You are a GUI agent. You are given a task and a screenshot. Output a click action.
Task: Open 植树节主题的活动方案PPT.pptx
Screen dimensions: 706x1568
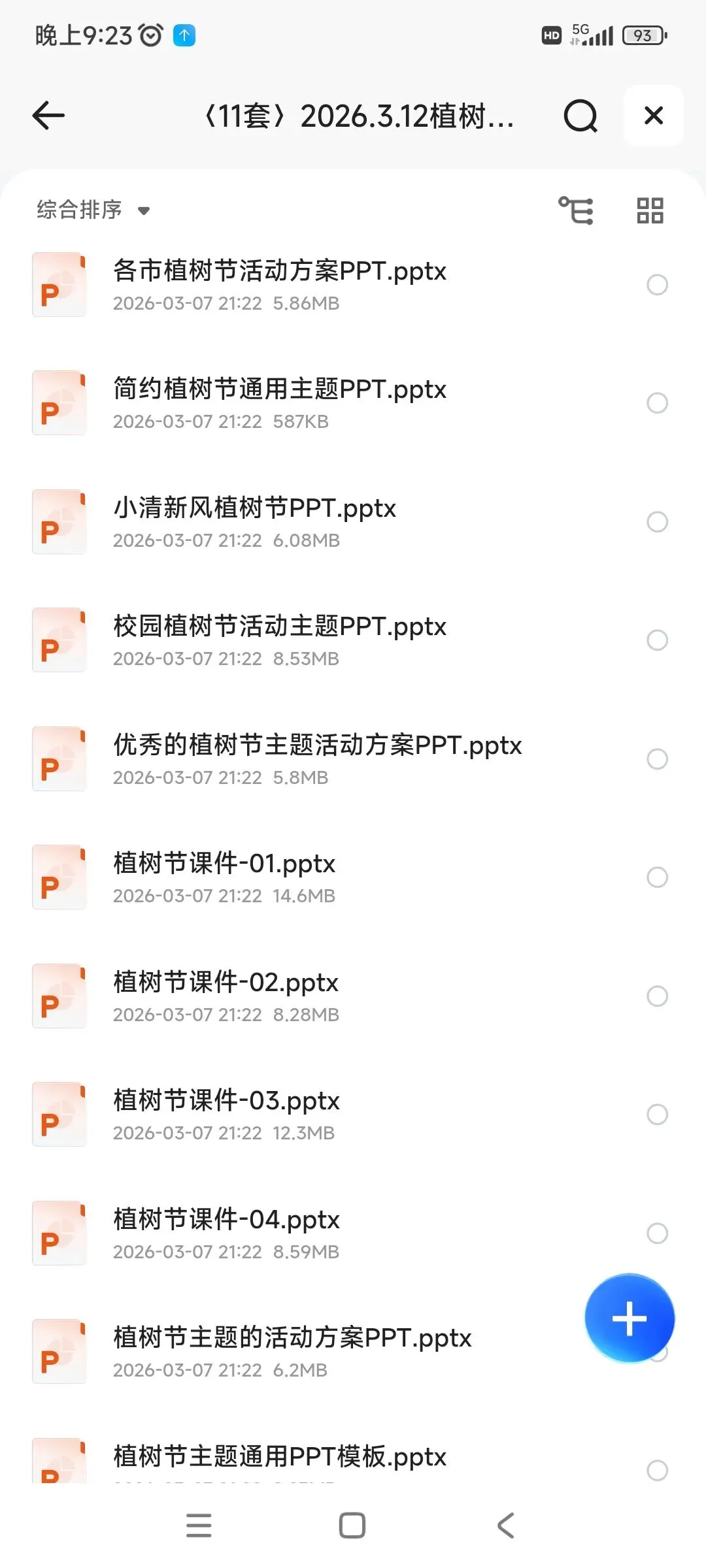tap(292, 1338)
